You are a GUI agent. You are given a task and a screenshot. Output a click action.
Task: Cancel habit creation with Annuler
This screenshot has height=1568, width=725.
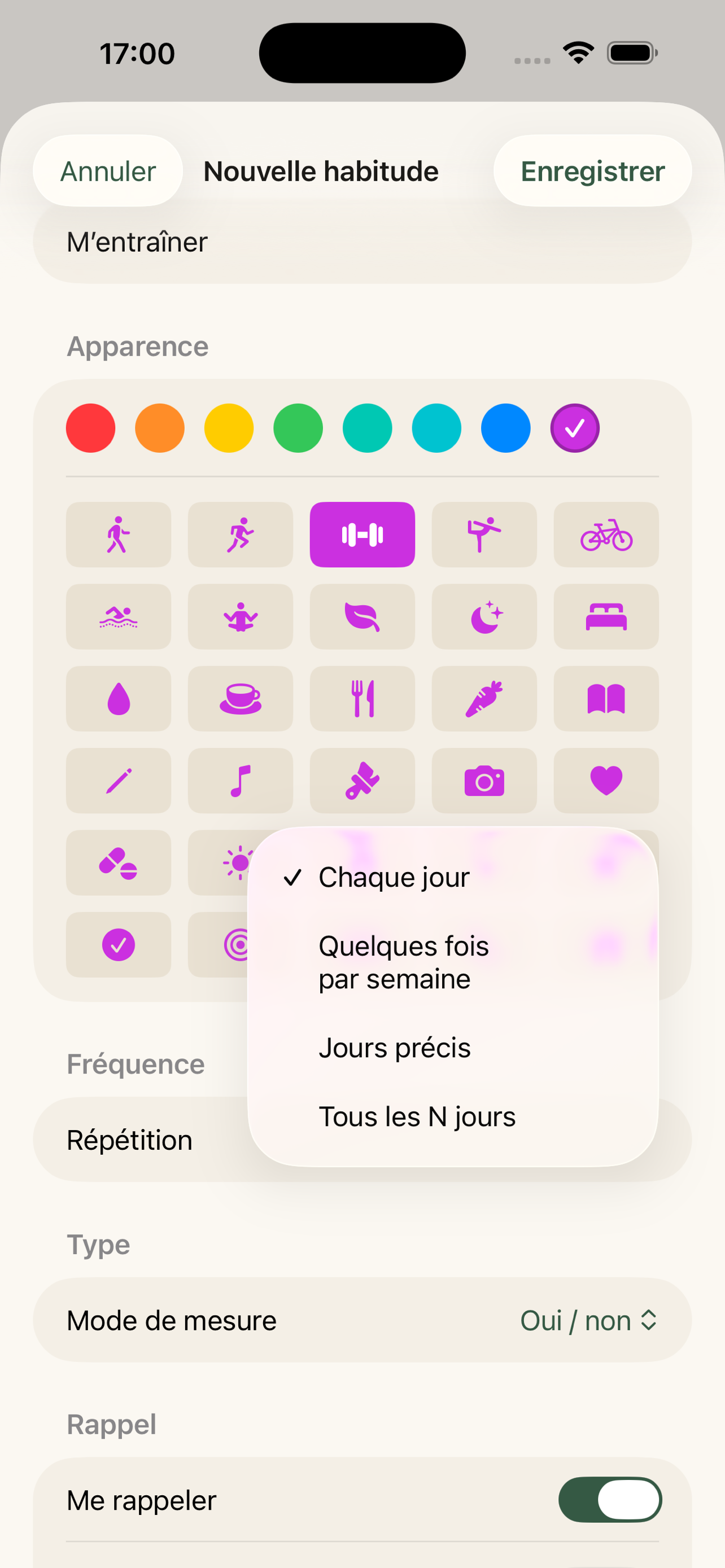107,171
